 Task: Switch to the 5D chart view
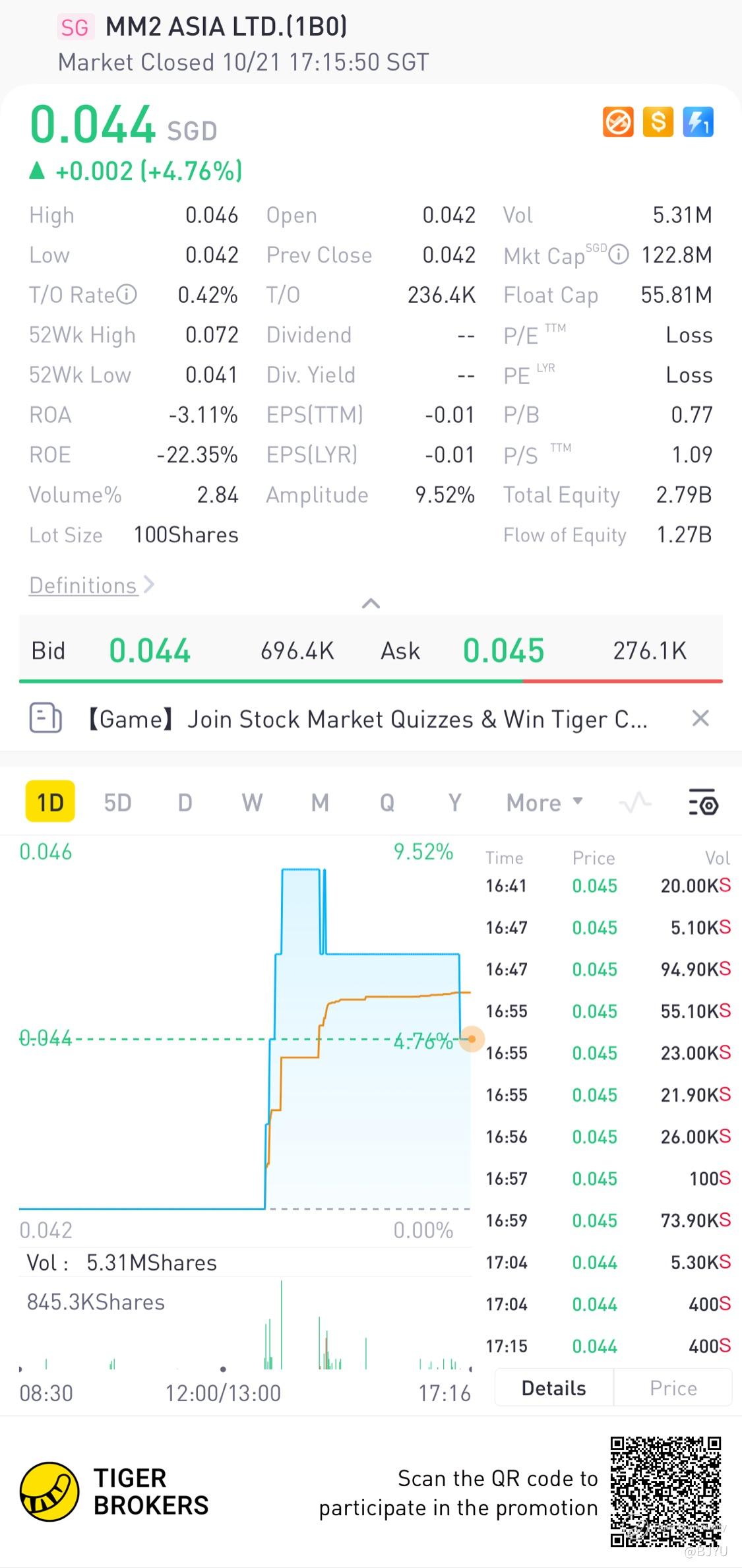117,803
